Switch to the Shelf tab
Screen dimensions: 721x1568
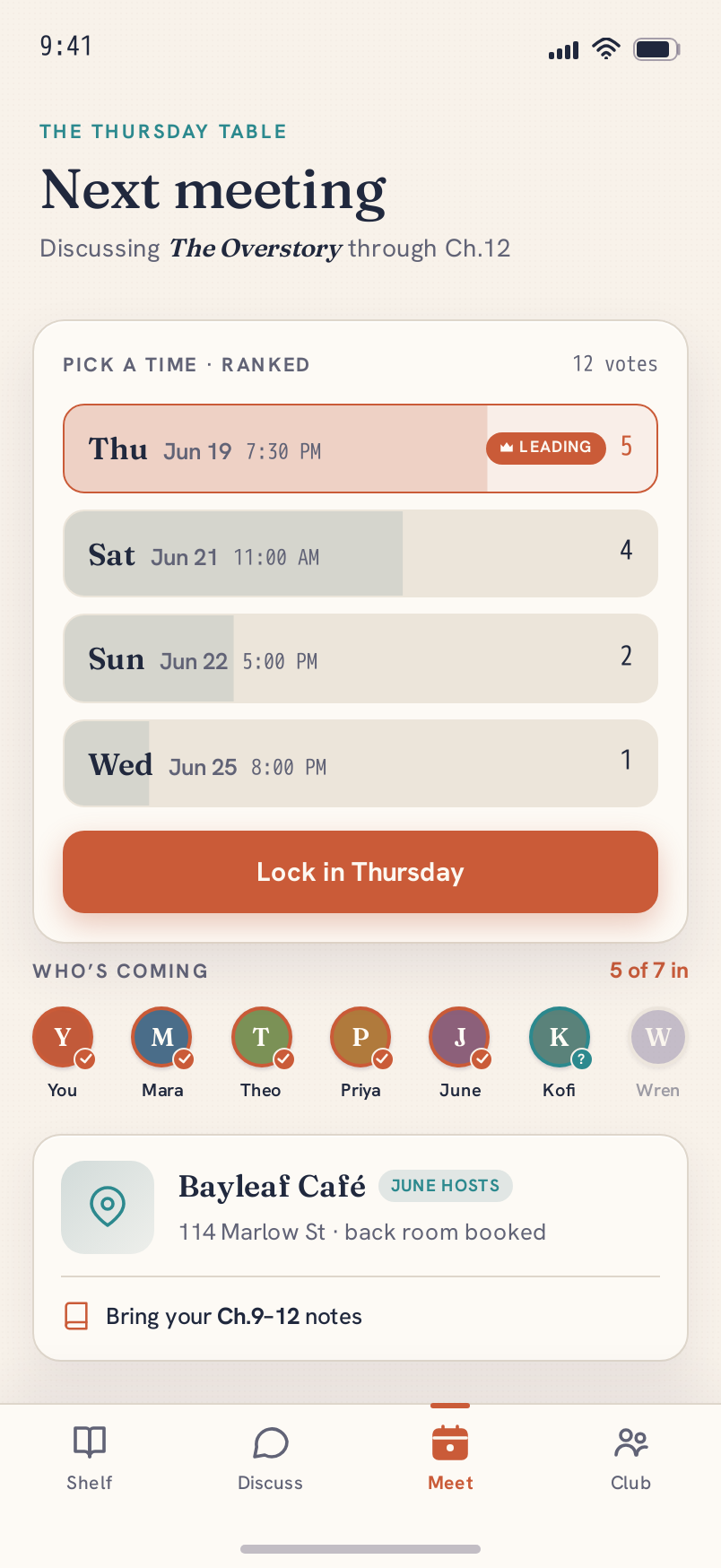[x=90, y=1458]
